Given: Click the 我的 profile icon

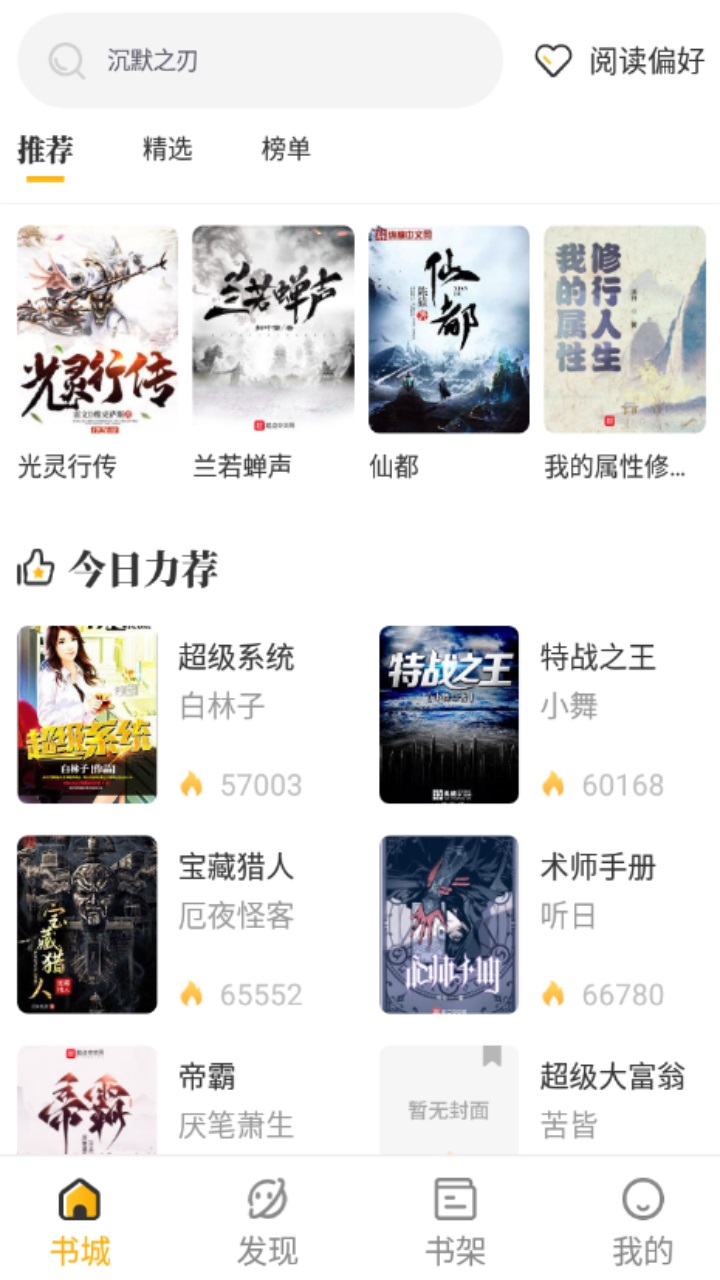Looking at the screenshot, I should click(x=644, y=1199).
